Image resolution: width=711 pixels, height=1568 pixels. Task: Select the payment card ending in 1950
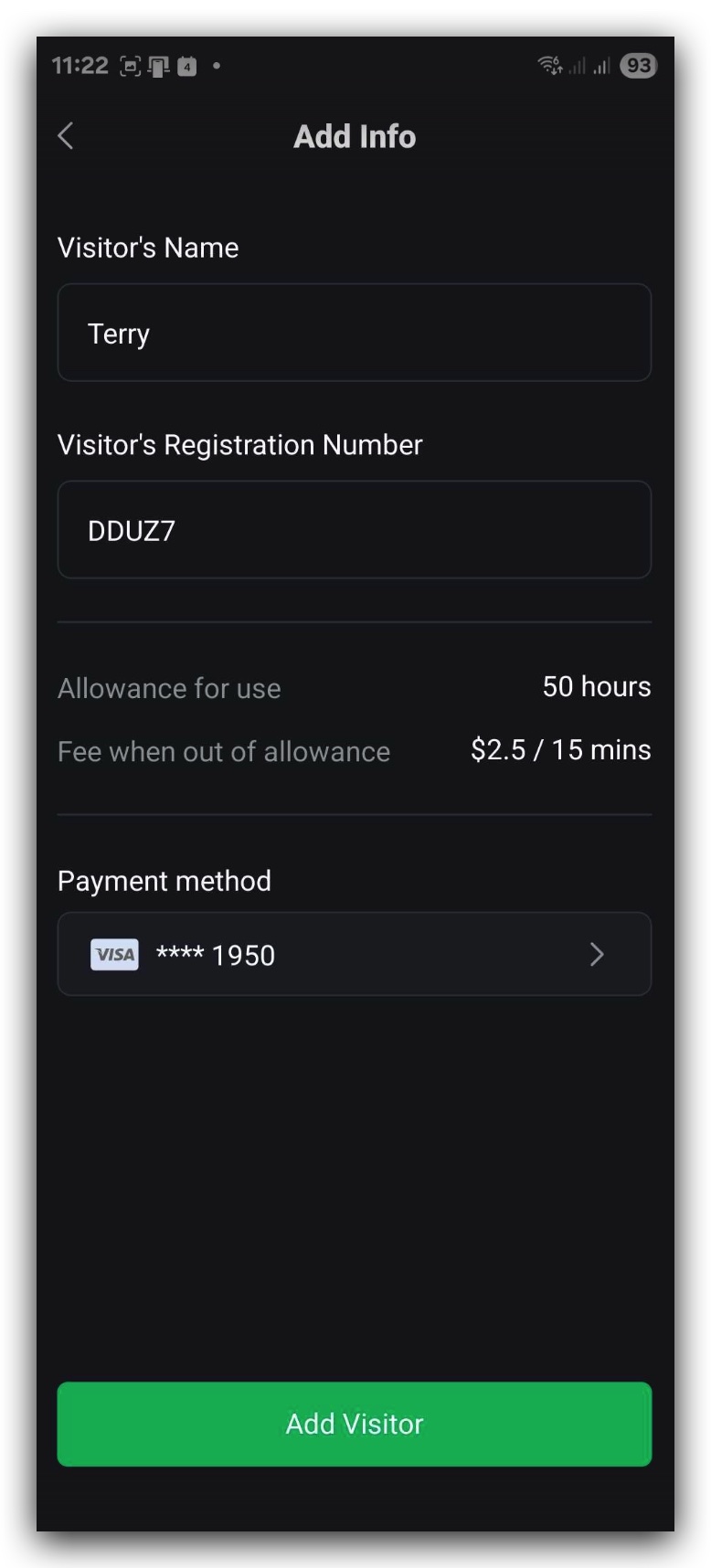tap(355, 954)
